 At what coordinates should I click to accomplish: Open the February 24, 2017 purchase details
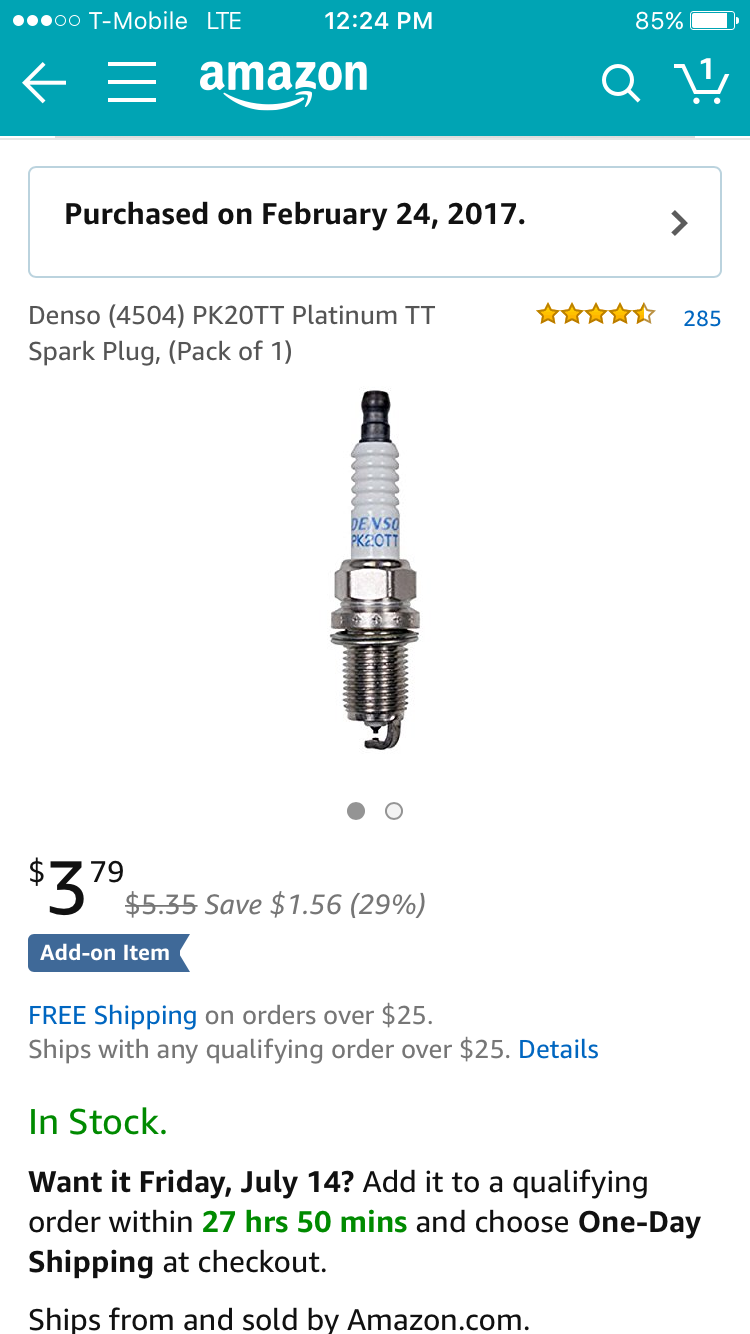click(x=375, y=221)
